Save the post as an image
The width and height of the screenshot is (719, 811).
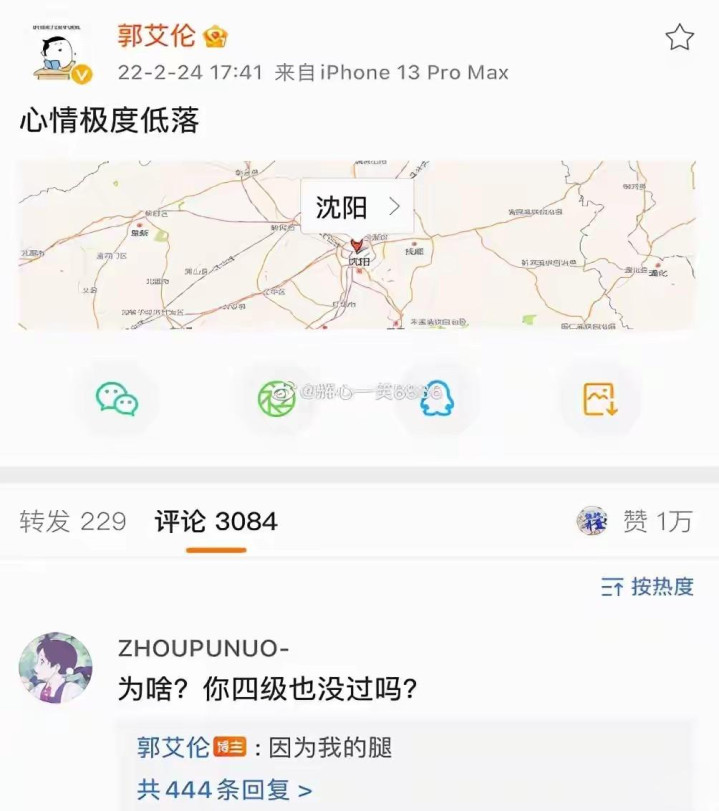pos(600,399)
